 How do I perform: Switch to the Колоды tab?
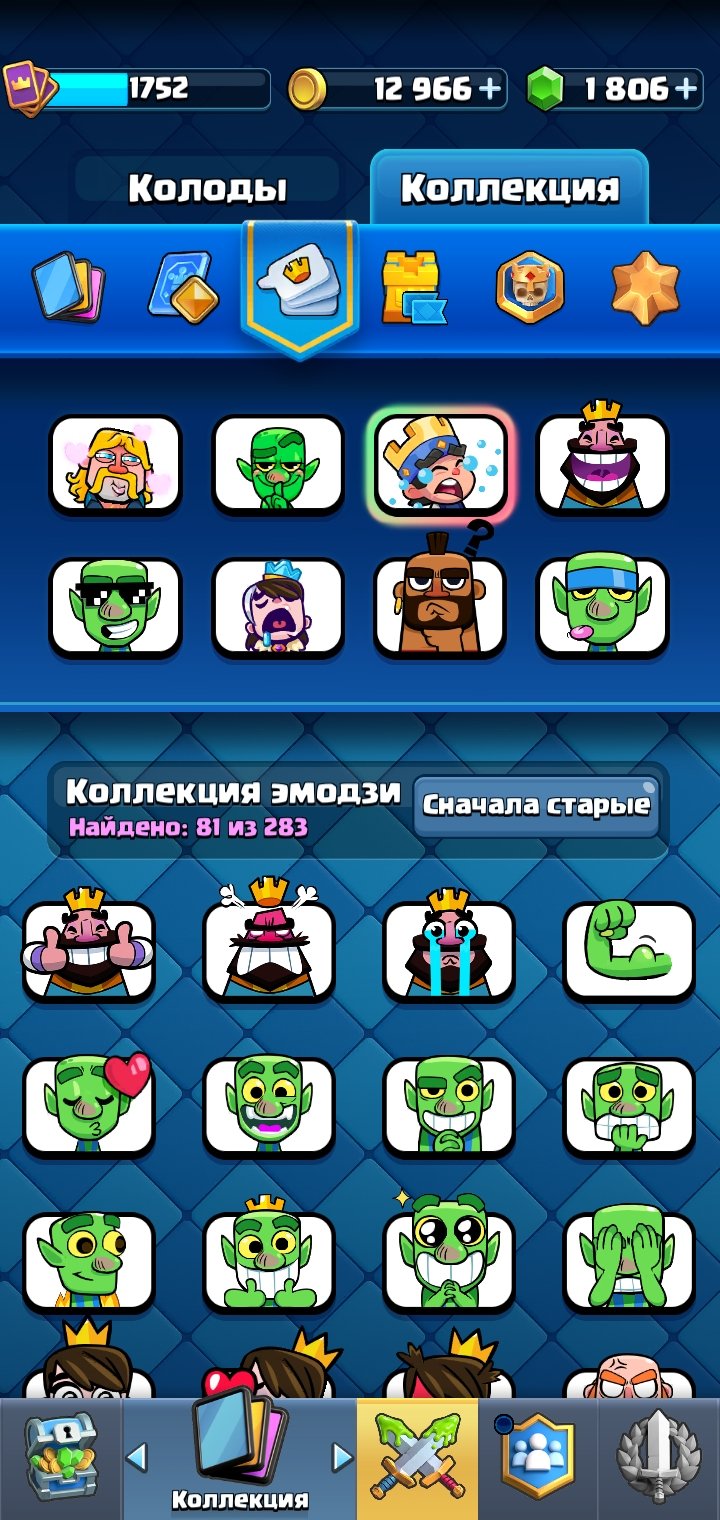click(207, 187)
